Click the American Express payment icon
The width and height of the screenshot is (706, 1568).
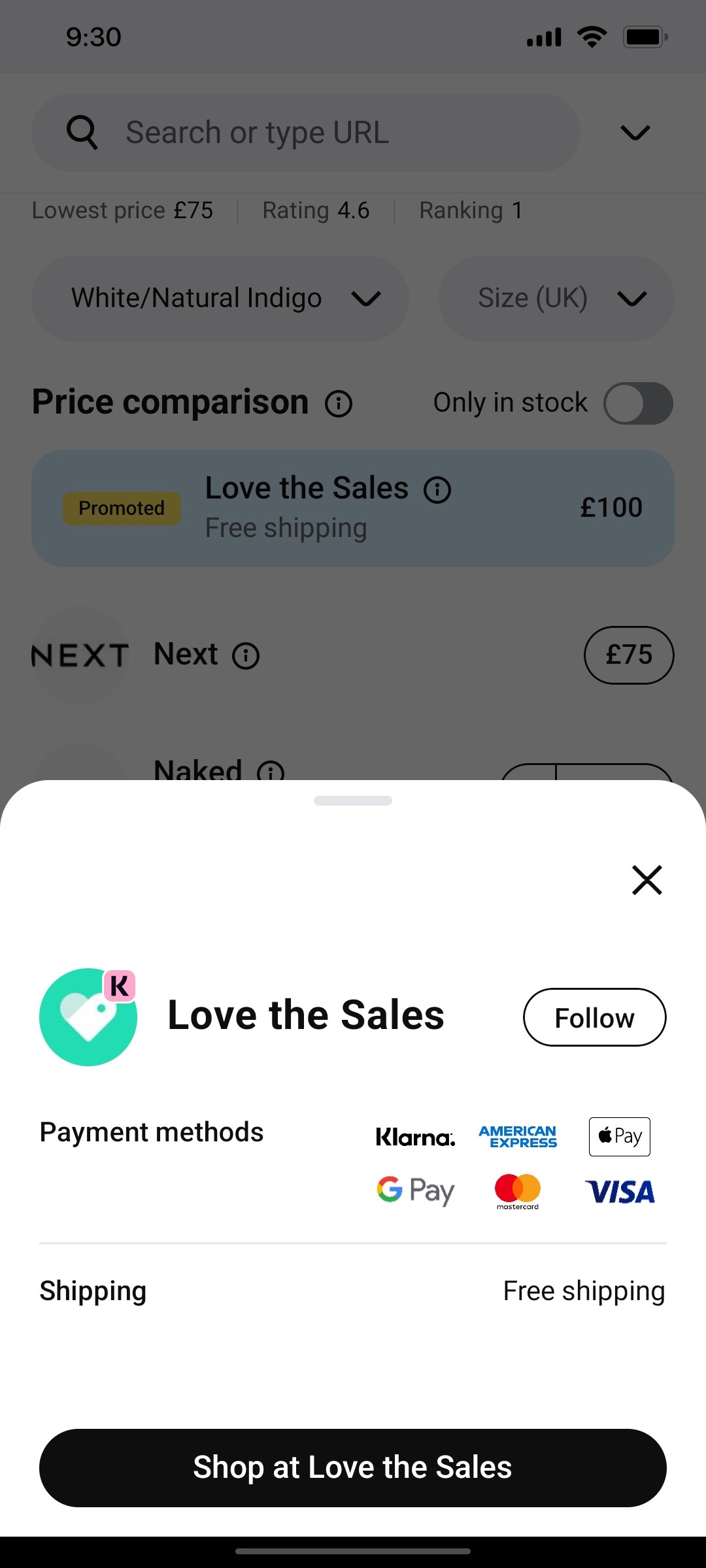pos(517,1137)
